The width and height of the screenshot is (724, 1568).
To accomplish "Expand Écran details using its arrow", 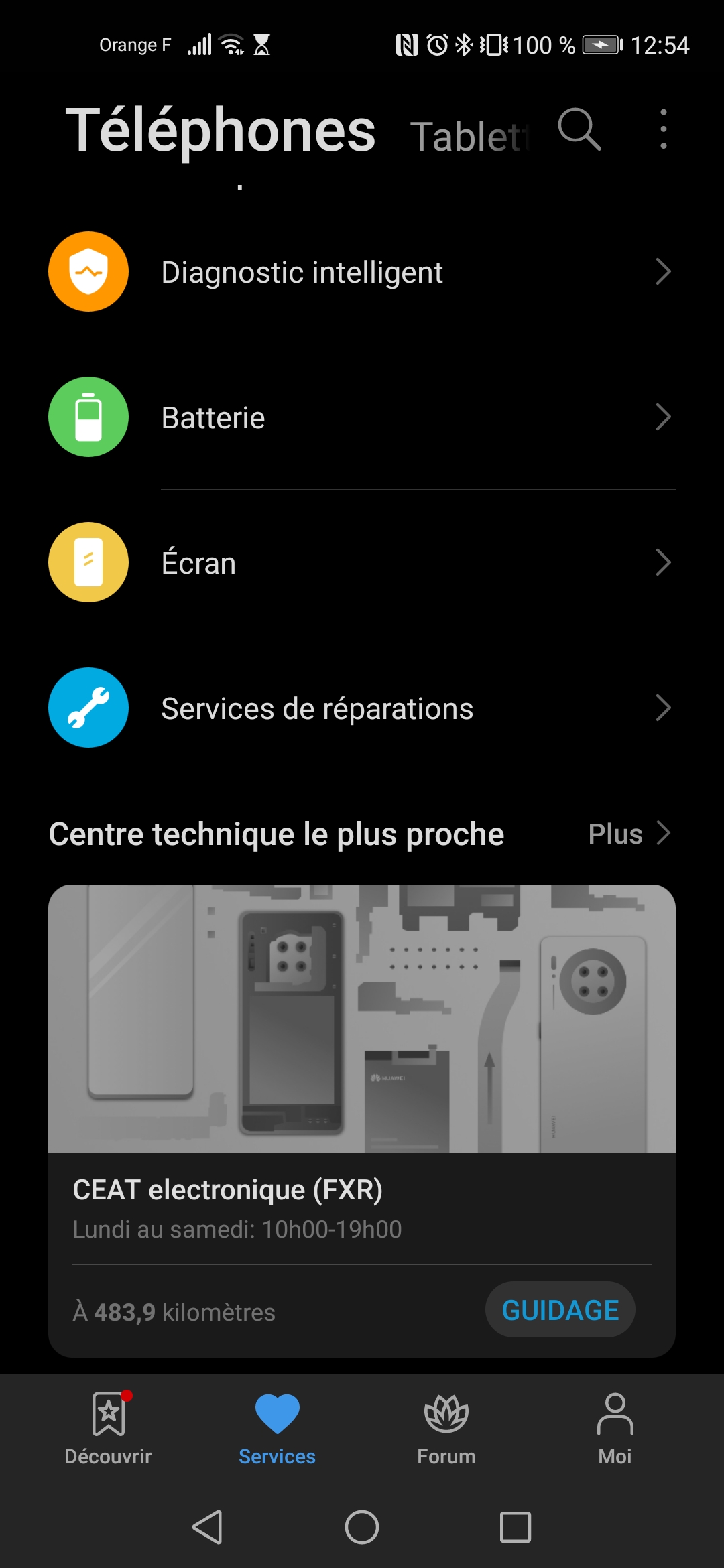I will [x=663, y=562].
